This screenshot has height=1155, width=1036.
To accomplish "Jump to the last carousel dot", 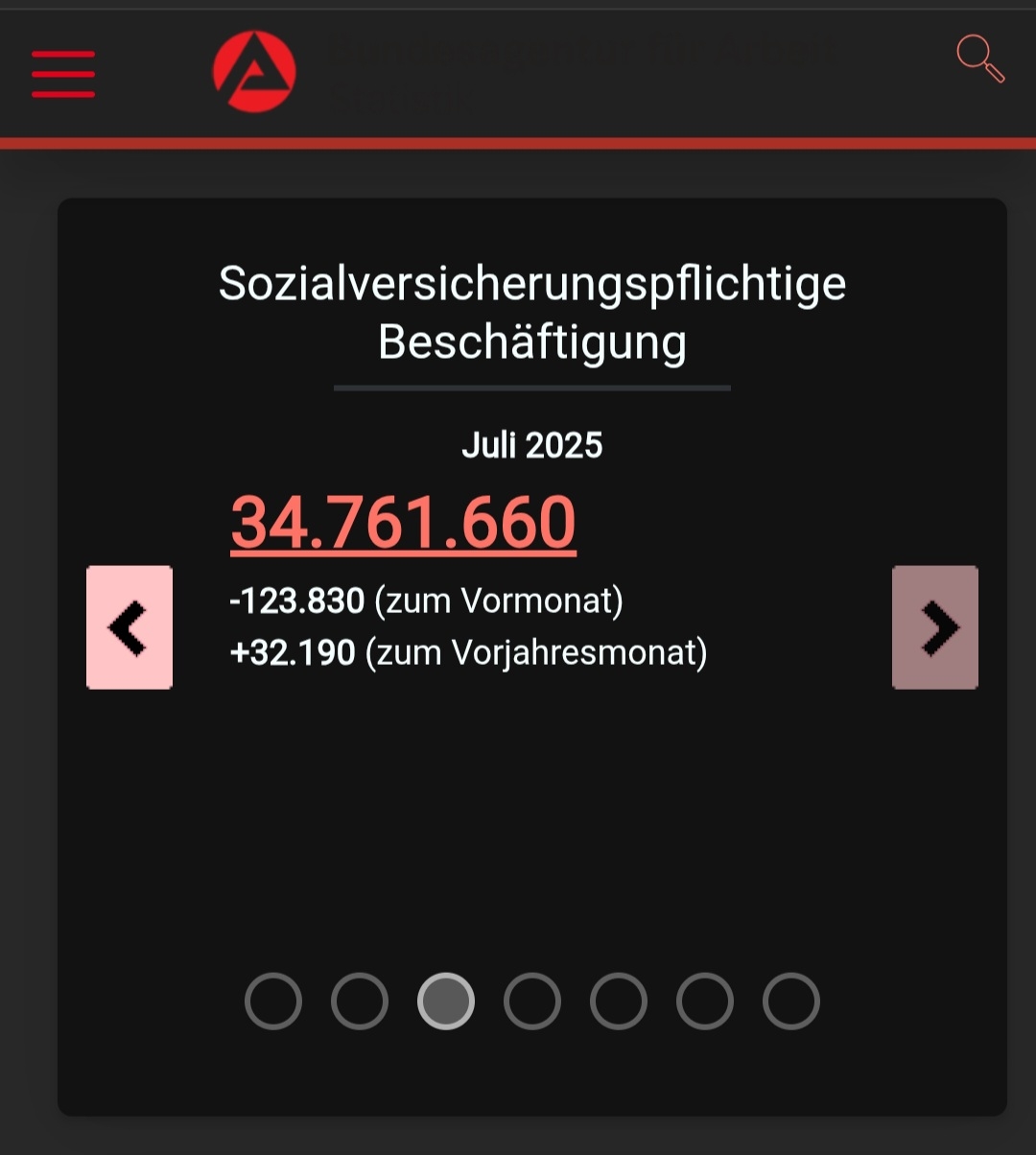I will pos(791,1002).
